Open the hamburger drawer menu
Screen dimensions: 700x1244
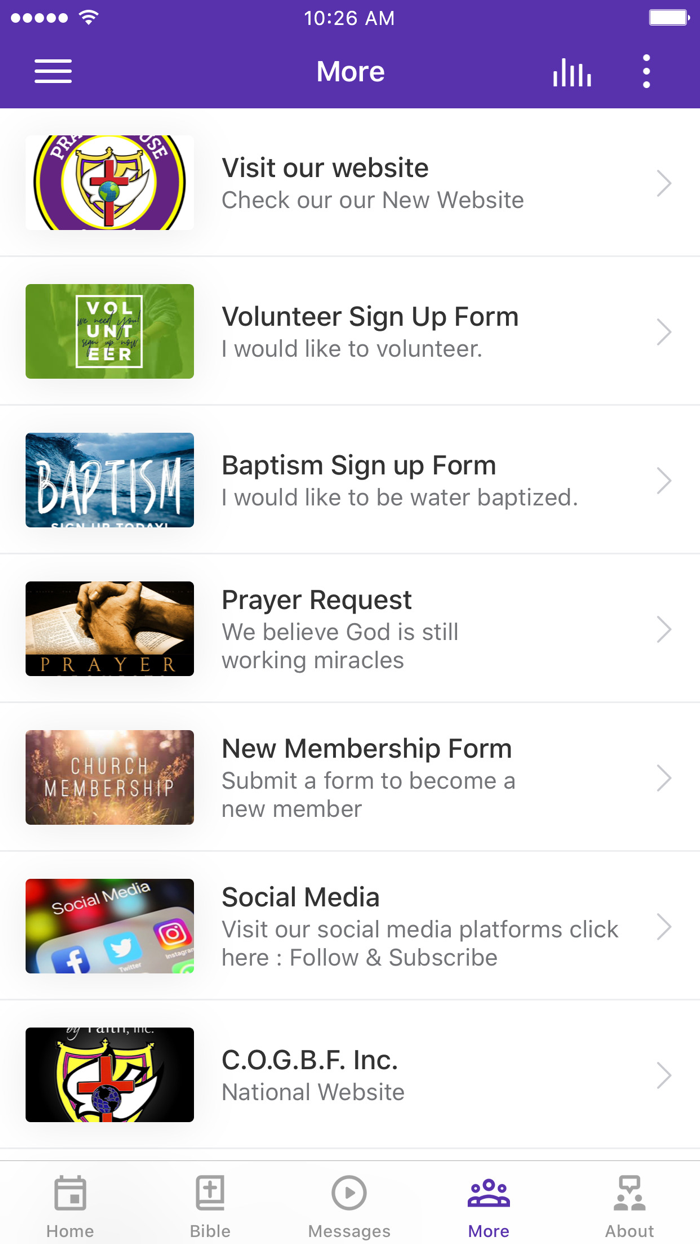click(x=53, y=72)
